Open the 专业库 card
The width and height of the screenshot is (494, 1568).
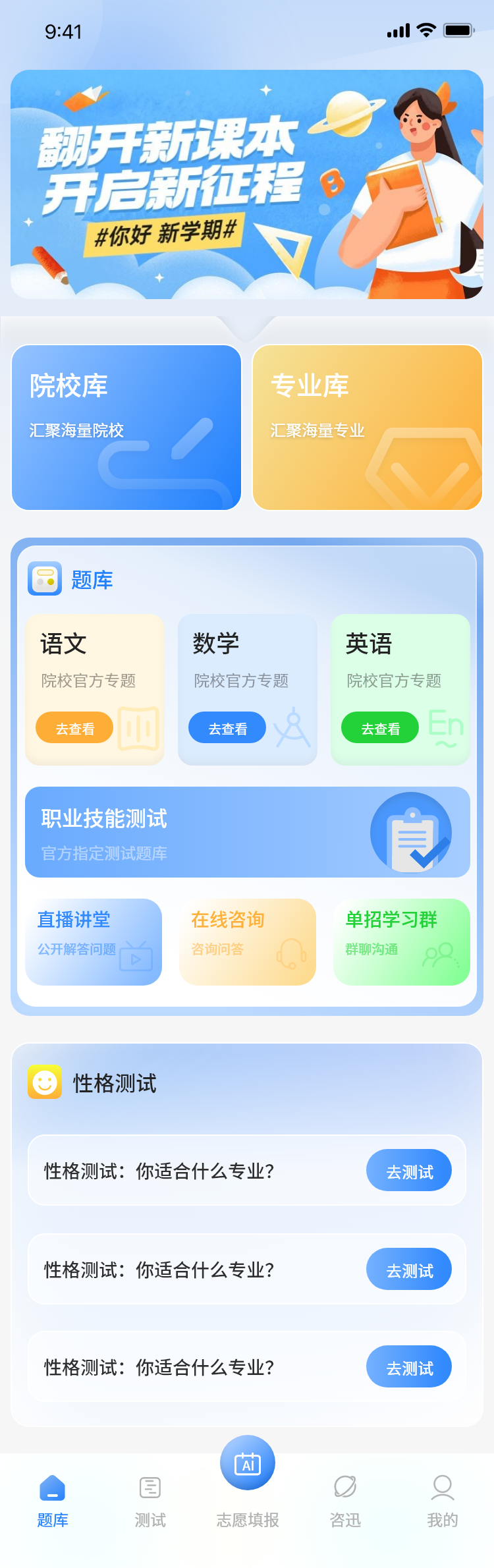(x=368, y=427)
